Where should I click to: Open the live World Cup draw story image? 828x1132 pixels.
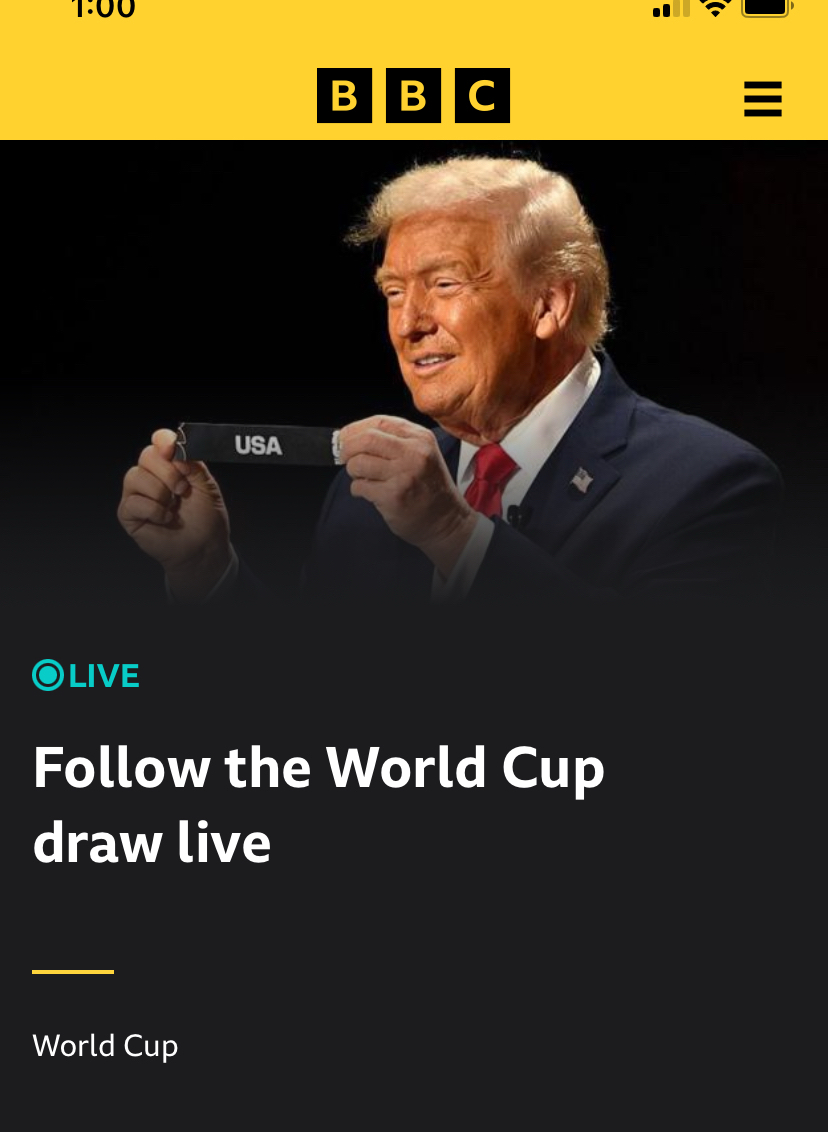[414, 380]
